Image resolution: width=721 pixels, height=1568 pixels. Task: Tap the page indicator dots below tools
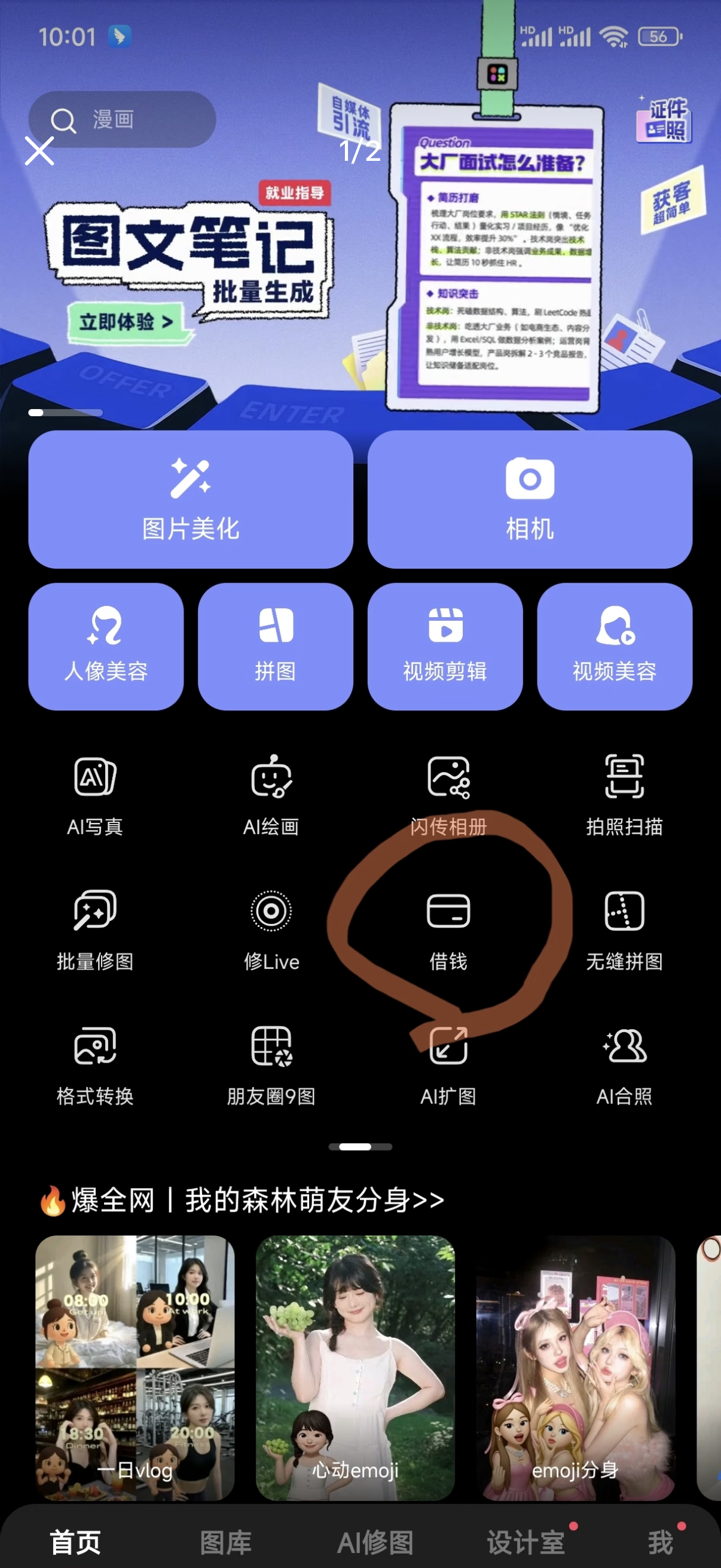(360, 1146)
